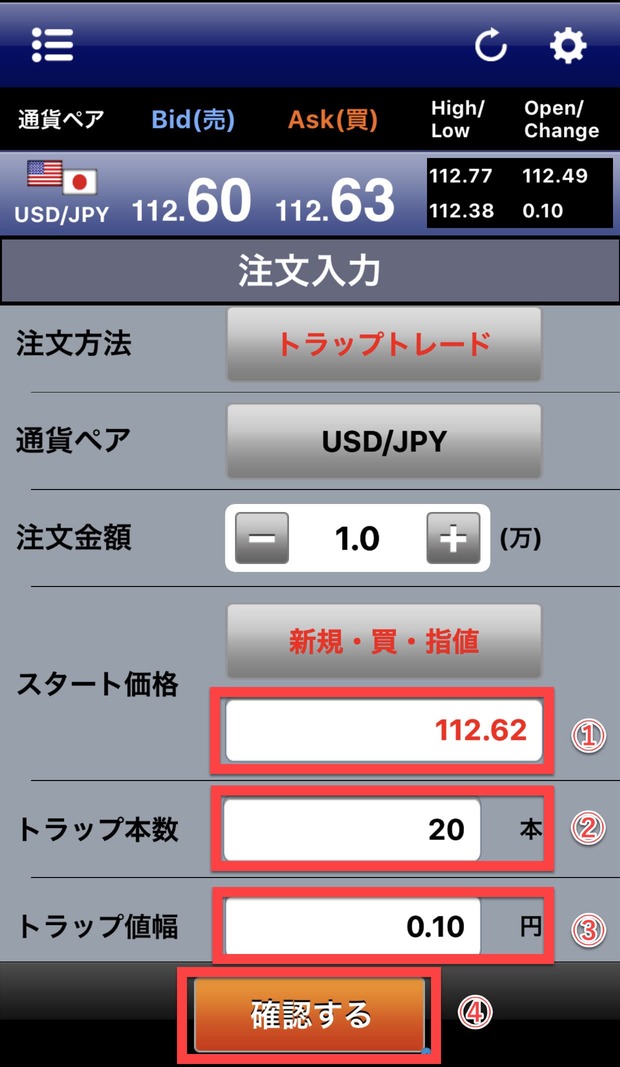Change the order method トラップトレード
This screenshot has width=620, height=1067.
[x=384, y=344]
